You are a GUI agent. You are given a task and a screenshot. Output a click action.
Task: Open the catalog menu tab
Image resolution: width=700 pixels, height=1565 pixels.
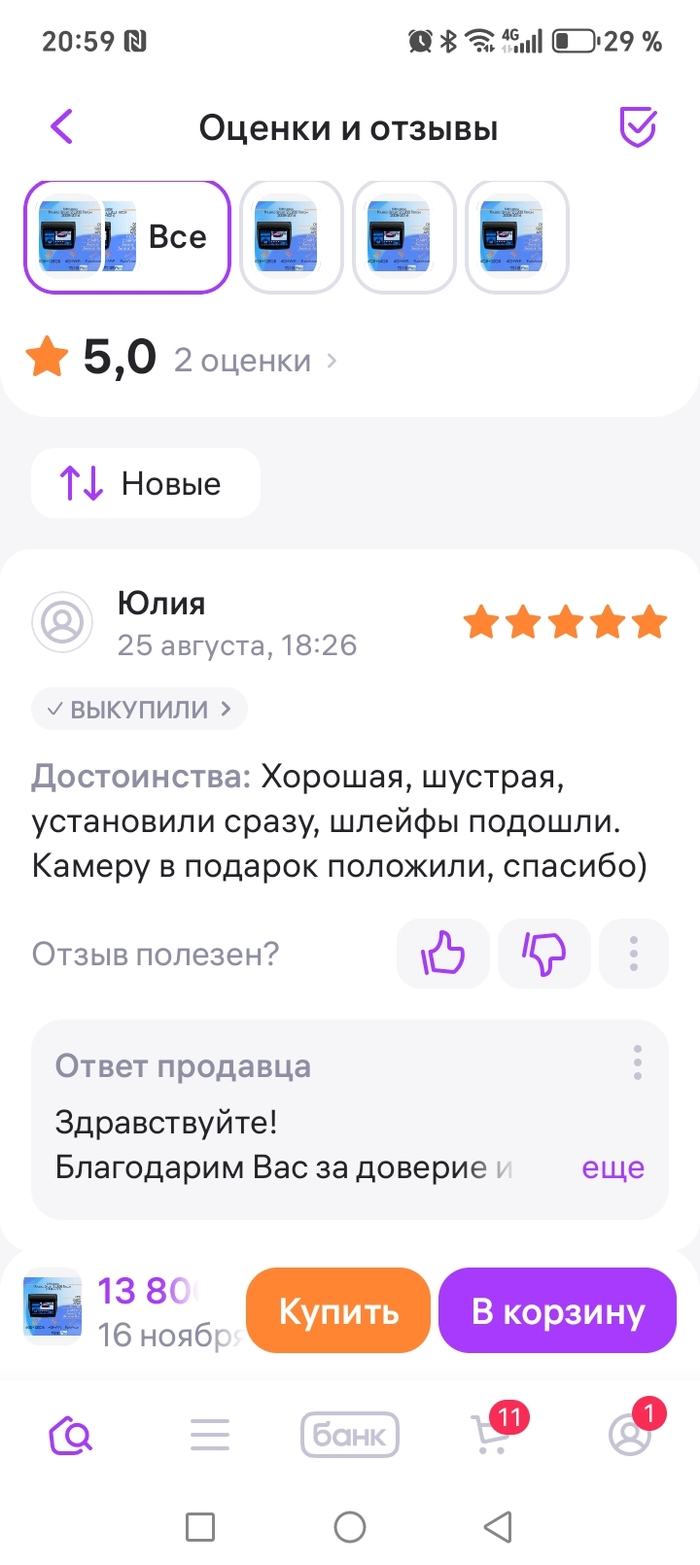210,1436
